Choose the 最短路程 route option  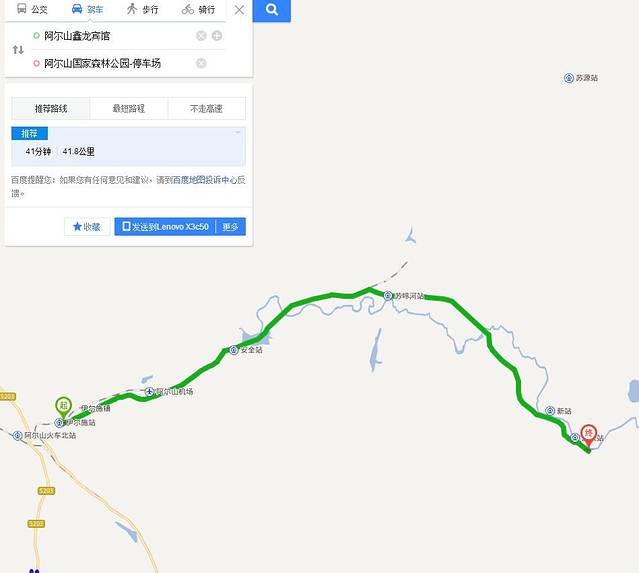pos(128,108)
